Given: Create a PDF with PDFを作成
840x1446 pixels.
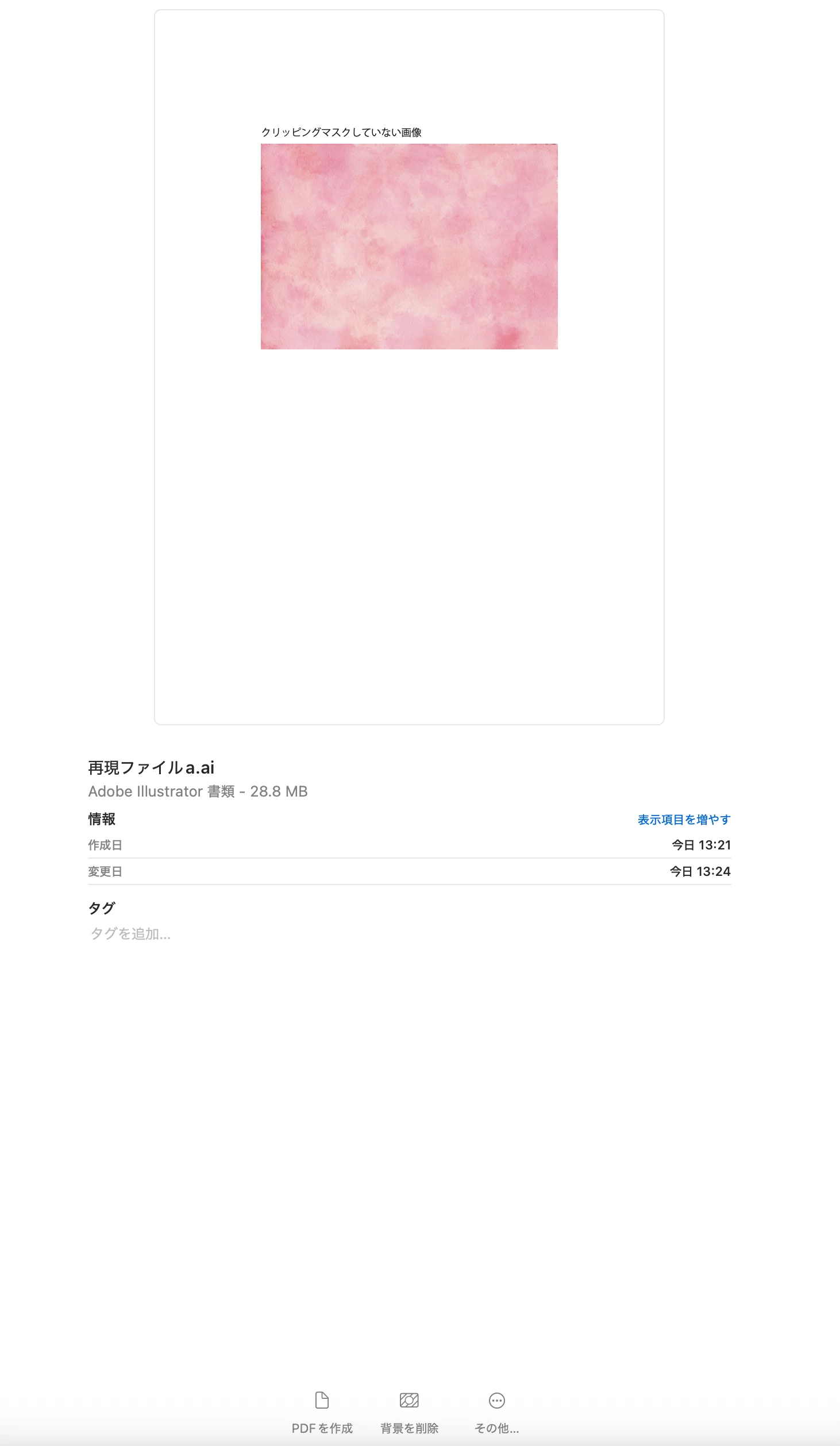Looking at the screenshot, I should [322, 1412].
